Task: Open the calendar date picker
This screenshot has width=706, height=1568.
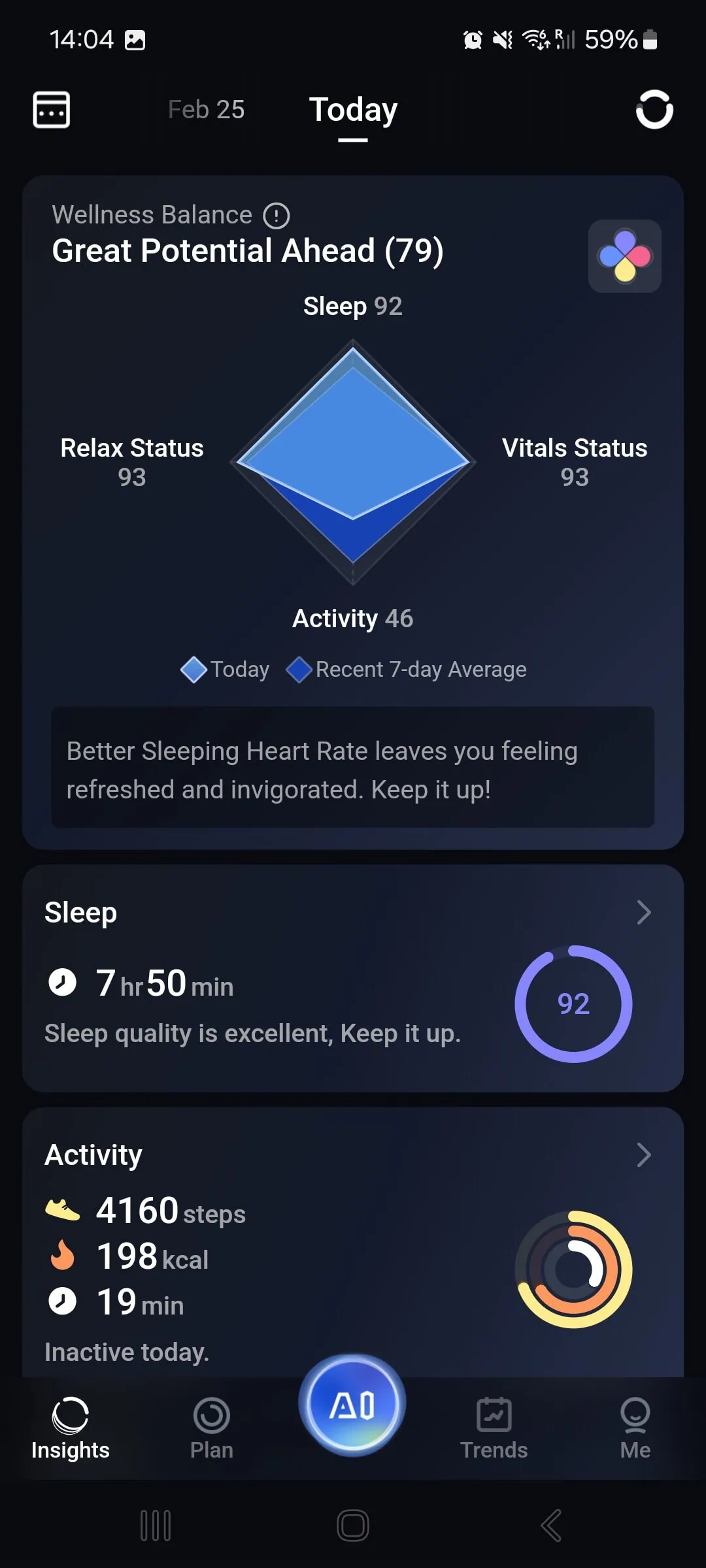Action: pyautogui.click(x=52, y=109)
